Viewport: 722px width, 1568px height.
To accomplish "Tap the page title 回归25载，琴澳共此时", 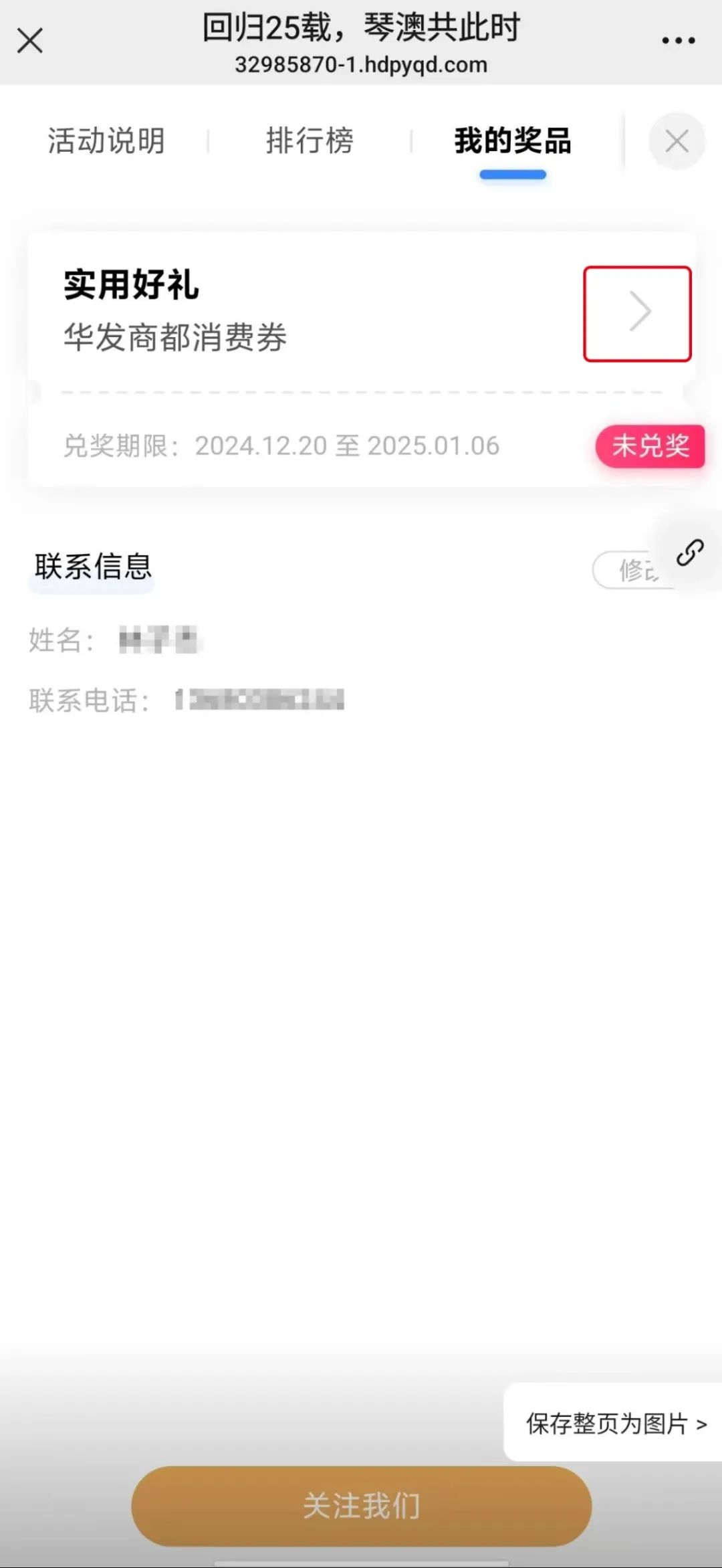I will (361, 28).
